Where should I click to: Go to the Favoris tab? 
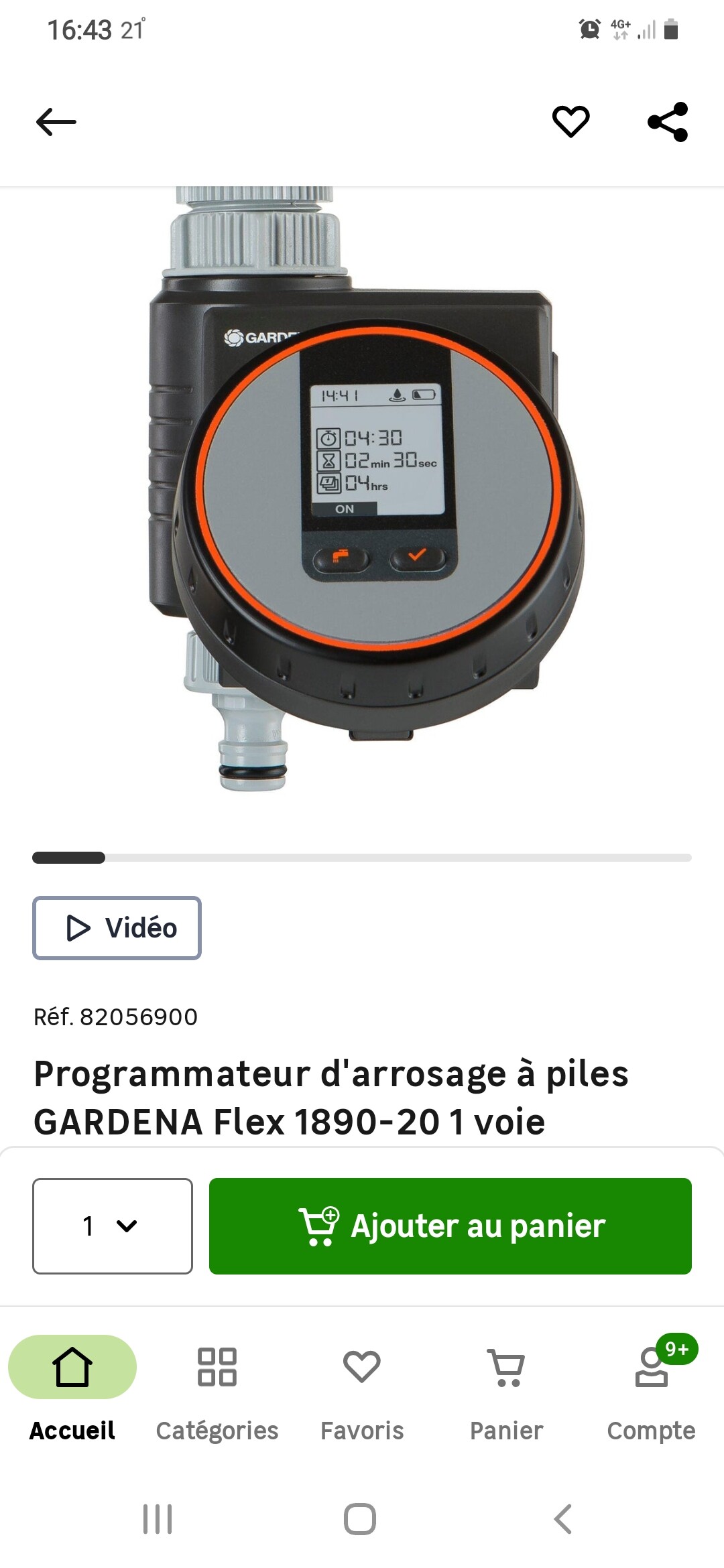pos(362,1390)
